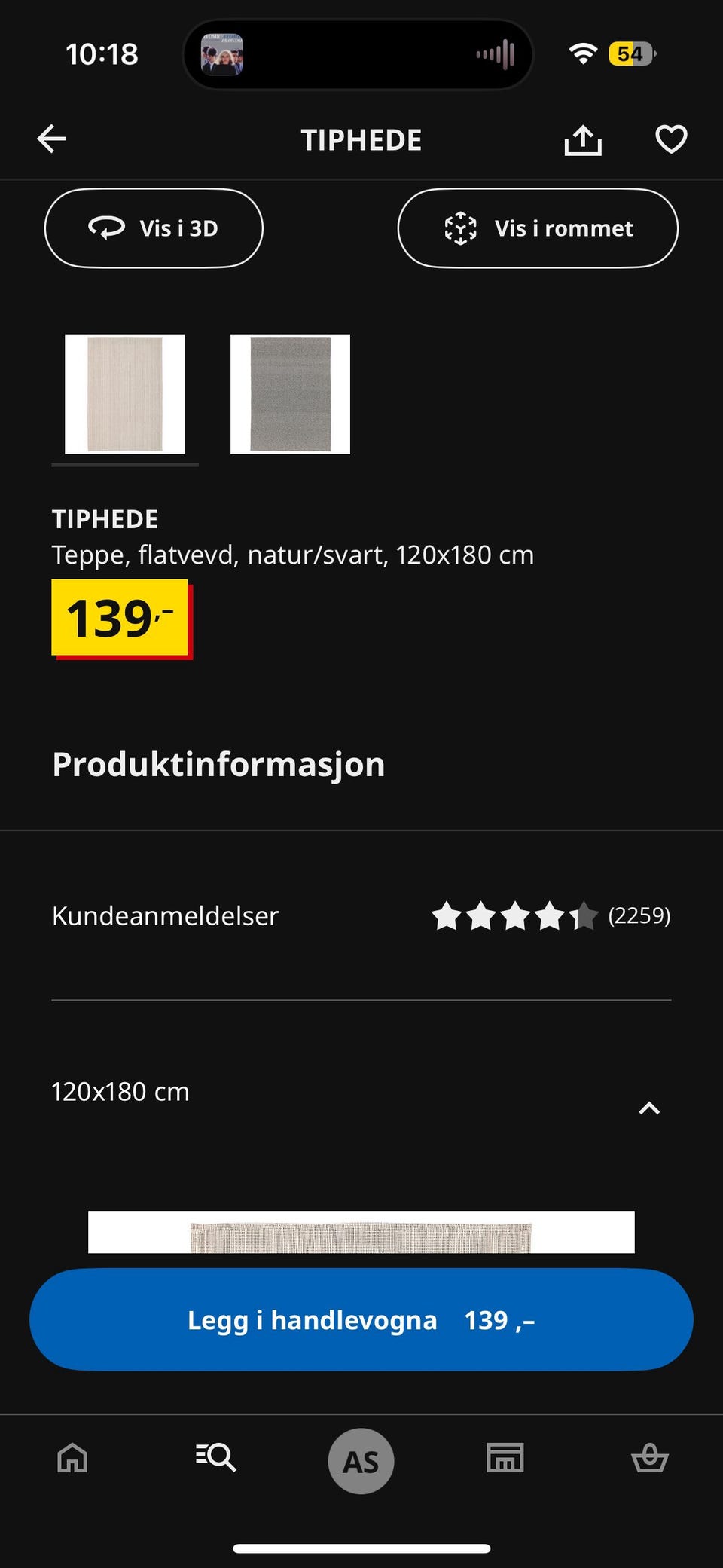
Task: Tap the Vis i rommet button
Action: click(x=538, y=228)
